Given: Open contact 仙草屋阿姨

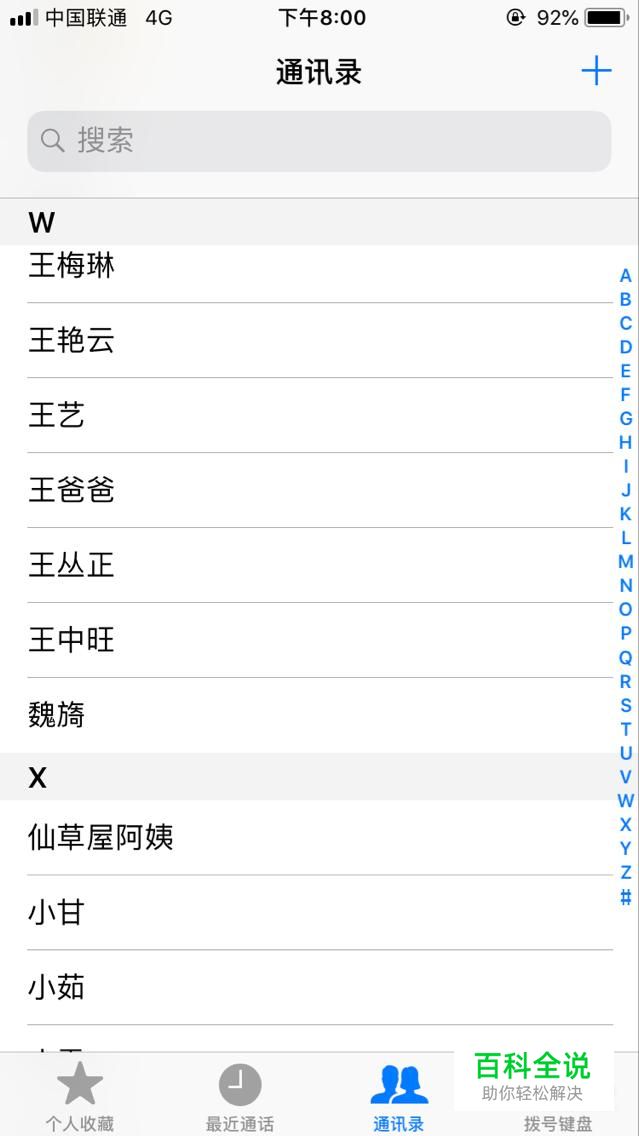Looking at the screenshot, I should [x=100, y=838].
